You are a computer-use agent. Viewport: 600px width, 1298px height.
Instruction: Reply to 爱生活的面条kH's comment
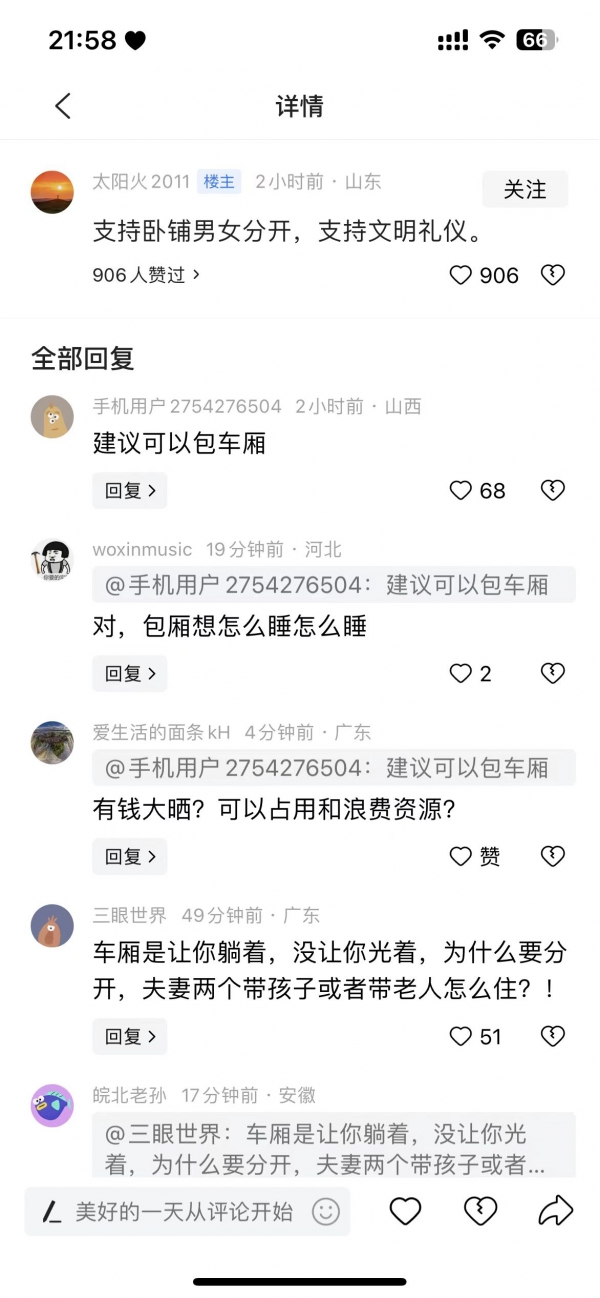[x=130, y=856]
